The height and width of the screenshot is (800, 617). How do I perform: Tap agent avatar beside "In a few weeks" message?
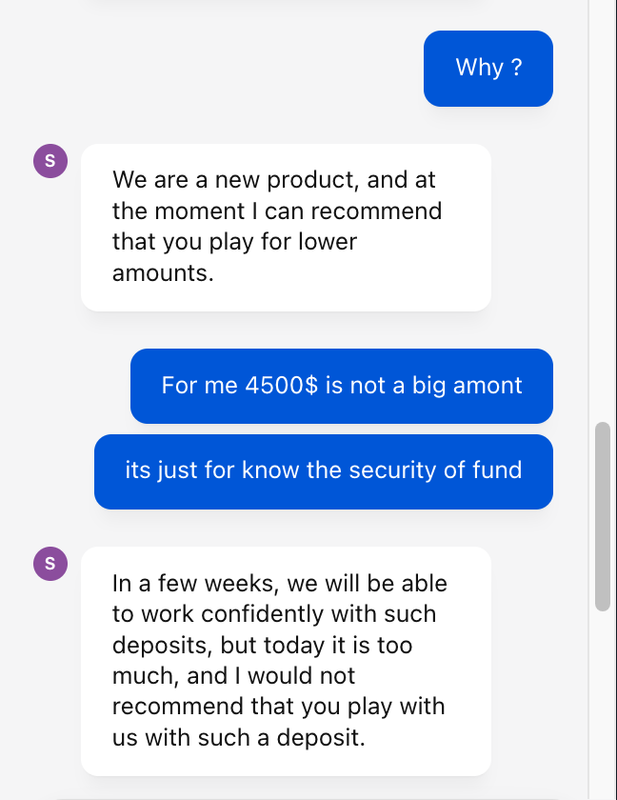(x=50, y=563)
